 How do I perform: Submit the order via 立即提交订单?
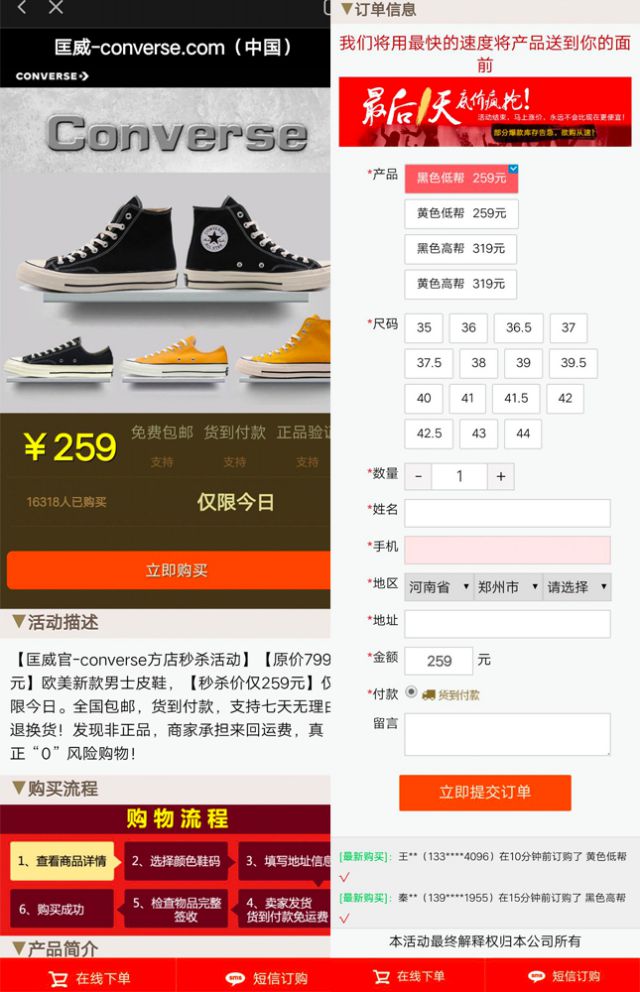click(485, 792)
